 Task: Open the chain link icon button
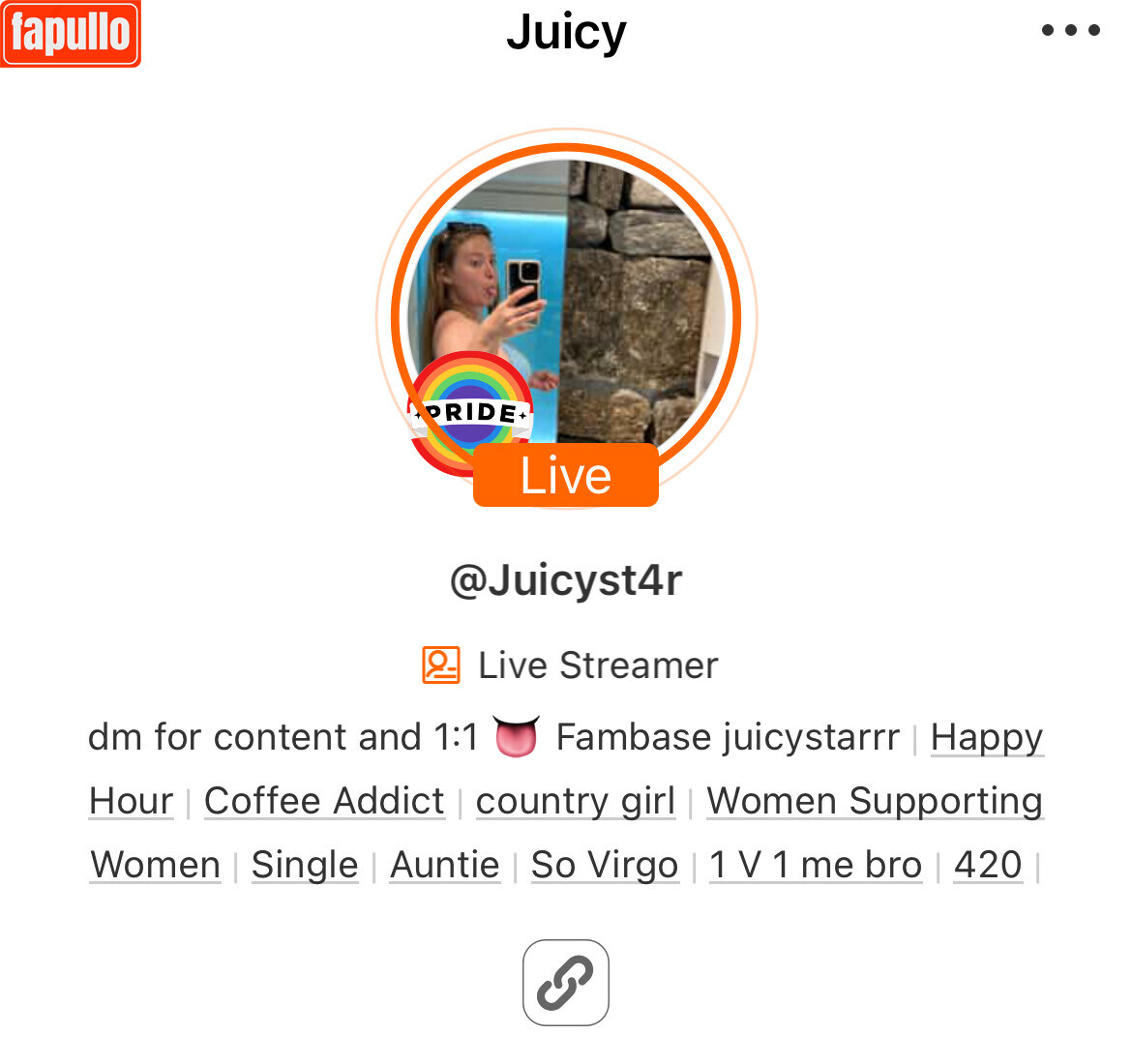[x=566, y=983]
